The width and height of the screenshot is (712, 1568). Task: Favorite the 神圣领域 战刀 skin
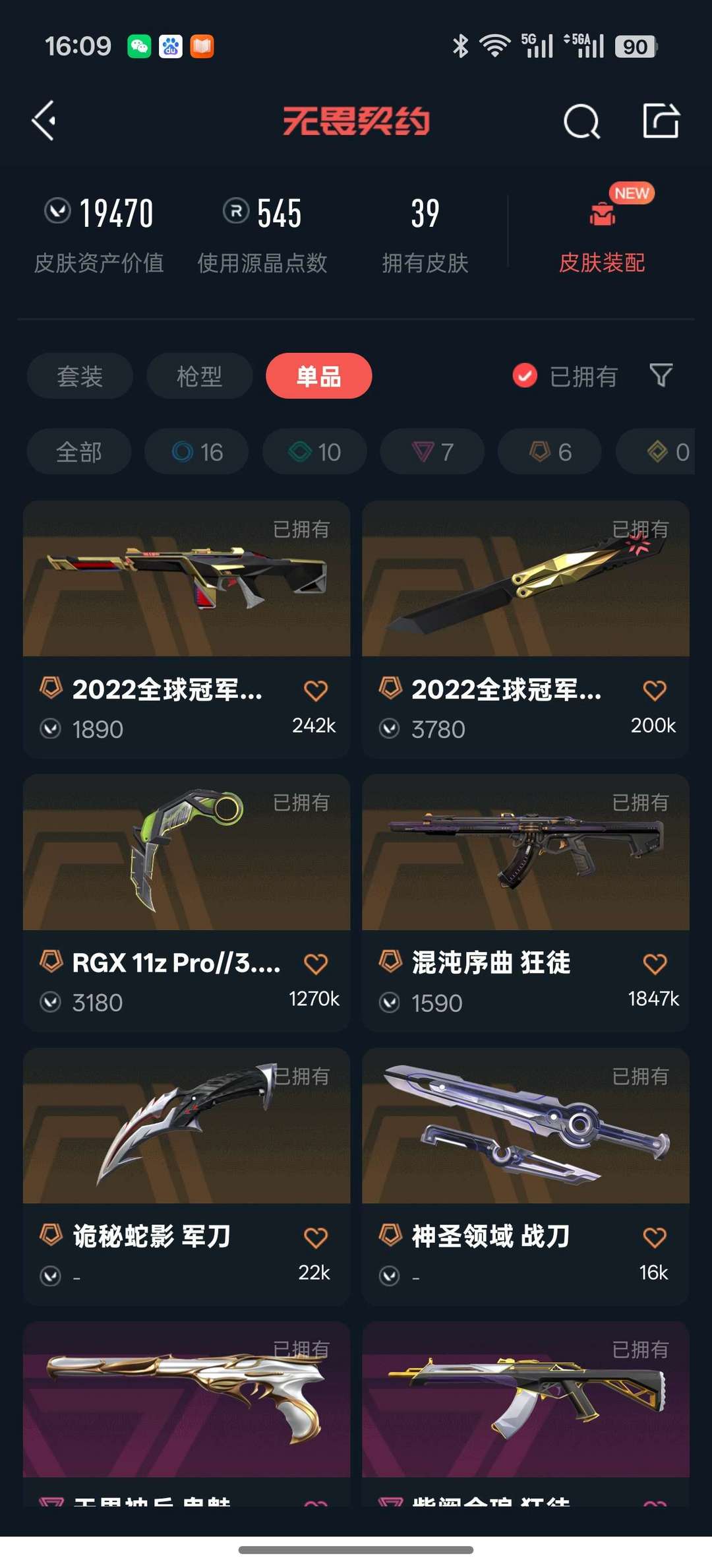click(x=655, y=1238)
